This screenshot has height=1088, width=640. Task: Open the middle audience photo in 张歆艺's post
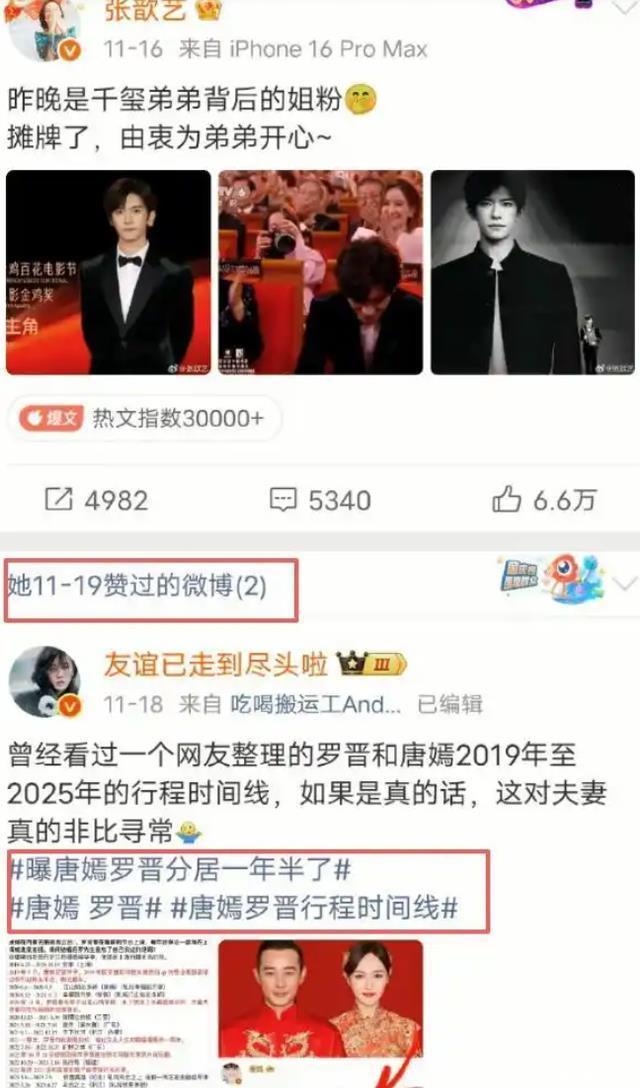(320, 272)
